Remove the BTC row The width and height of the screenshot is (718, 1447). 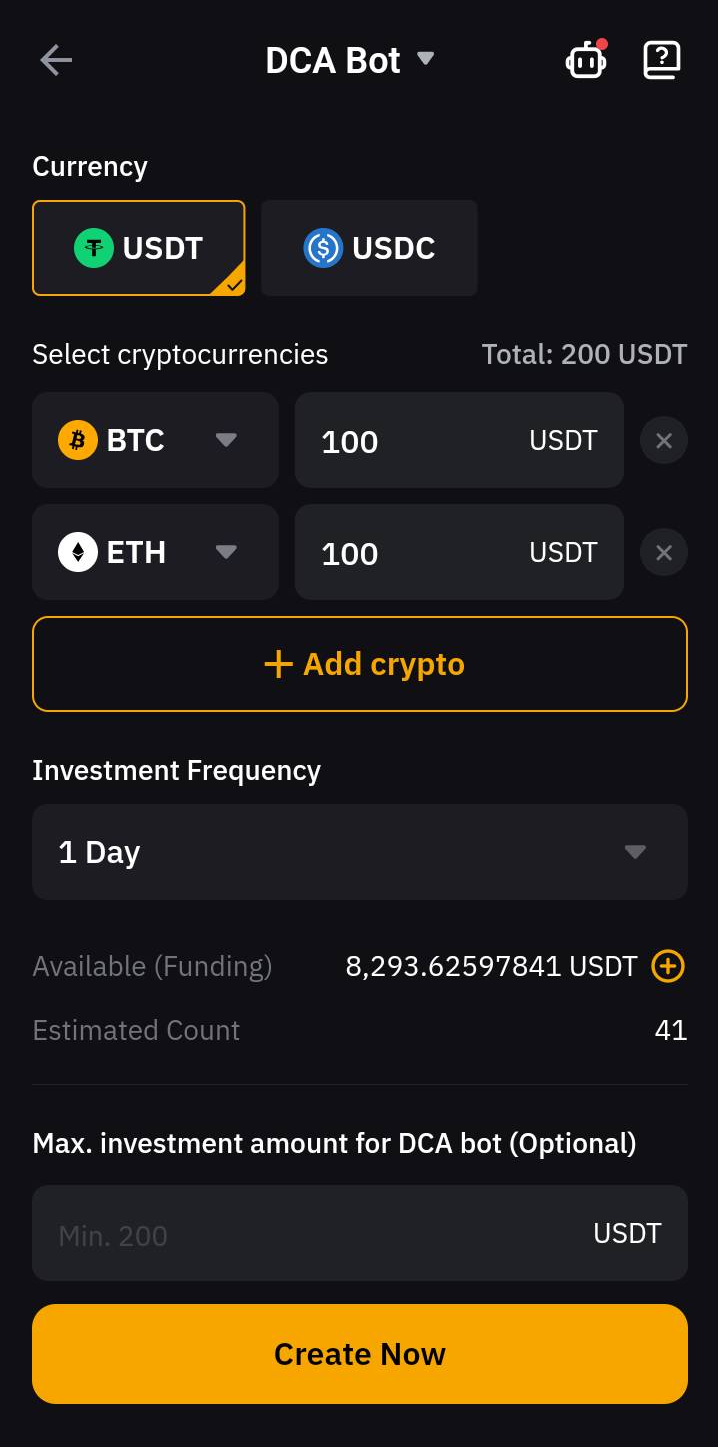coord(664,441)
